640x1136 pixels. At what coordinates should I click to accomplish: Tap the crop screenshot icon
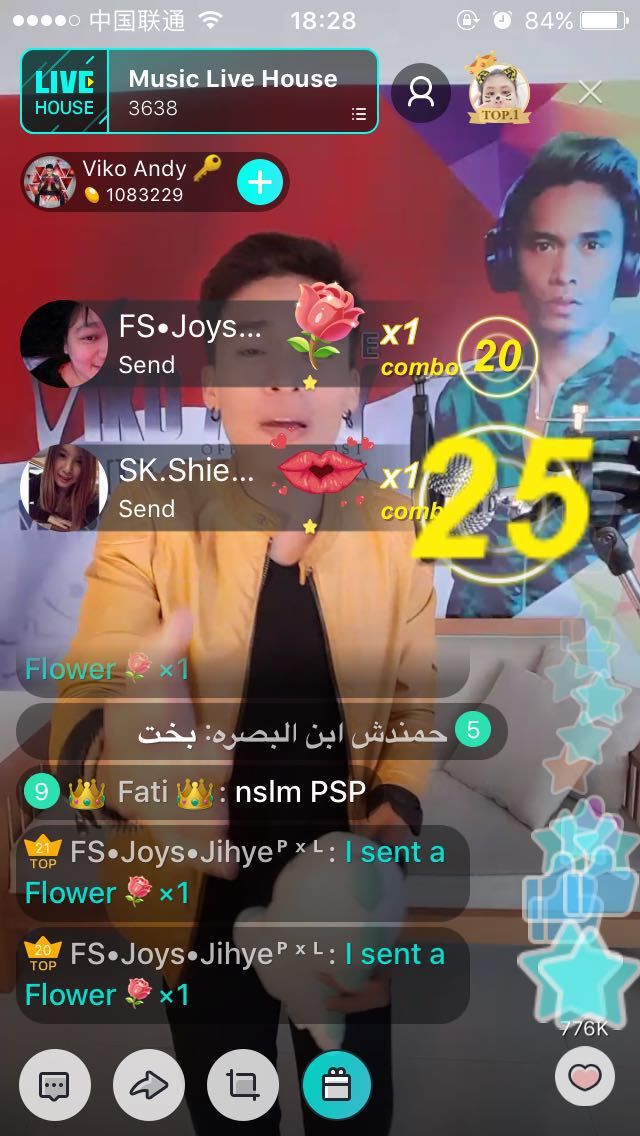point(243,1085)
